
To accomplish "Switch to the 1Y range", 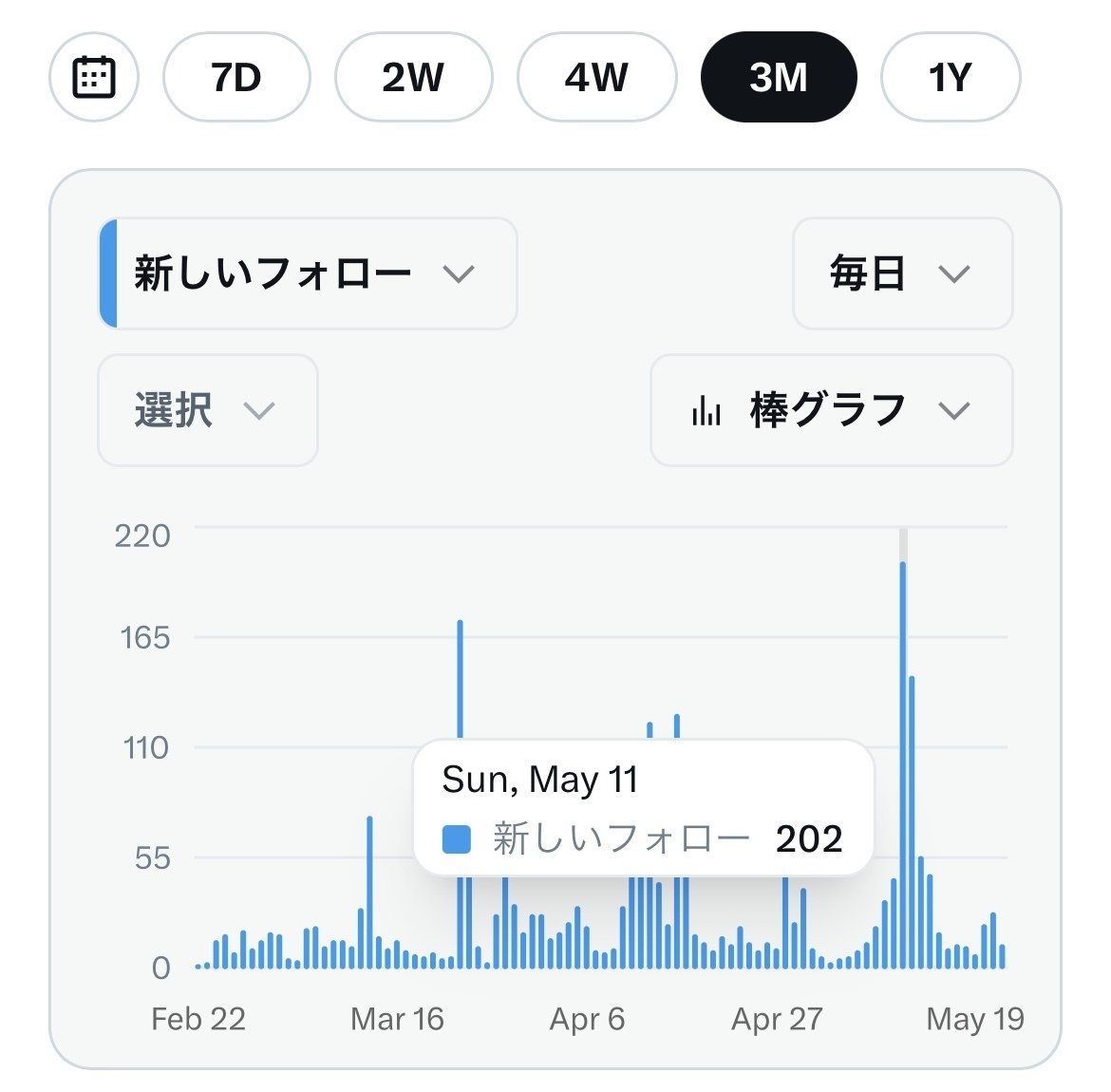I will coord(950,77).
